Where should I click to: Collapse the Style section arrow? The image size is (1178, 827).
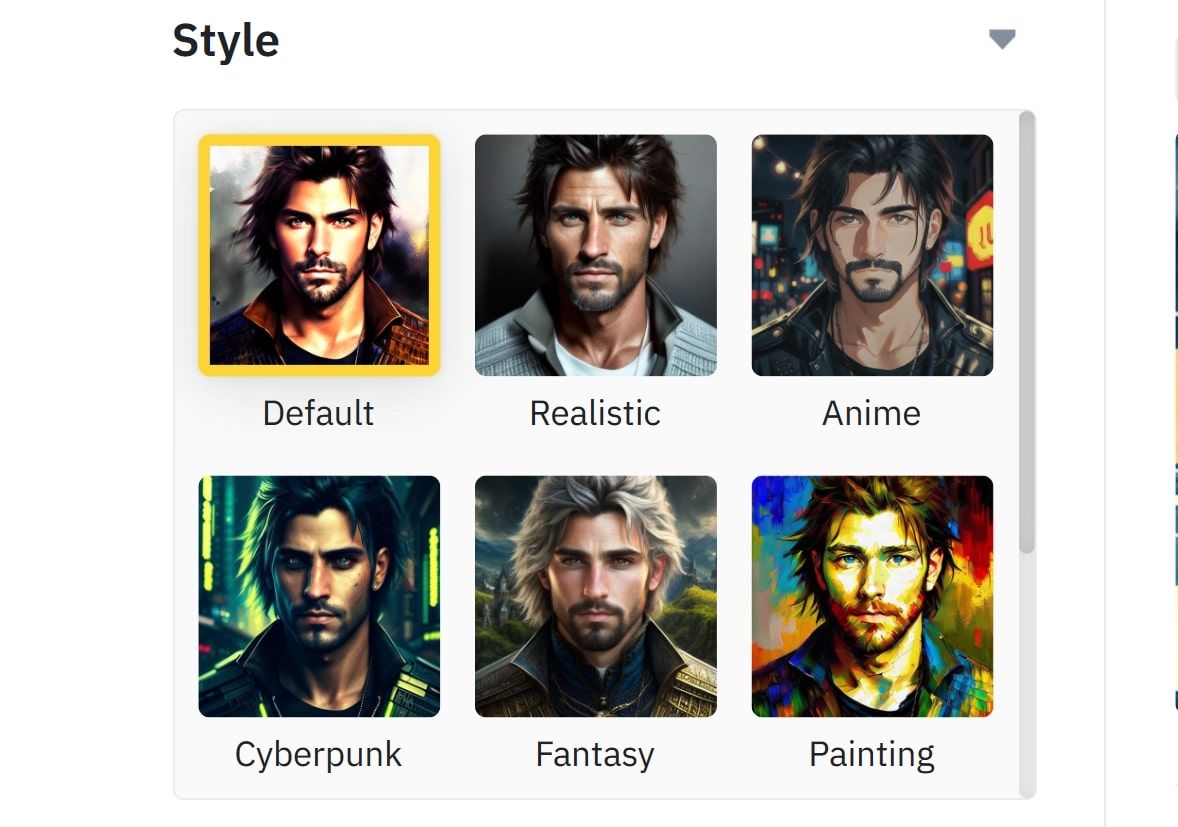click(x=1002, y=40)
